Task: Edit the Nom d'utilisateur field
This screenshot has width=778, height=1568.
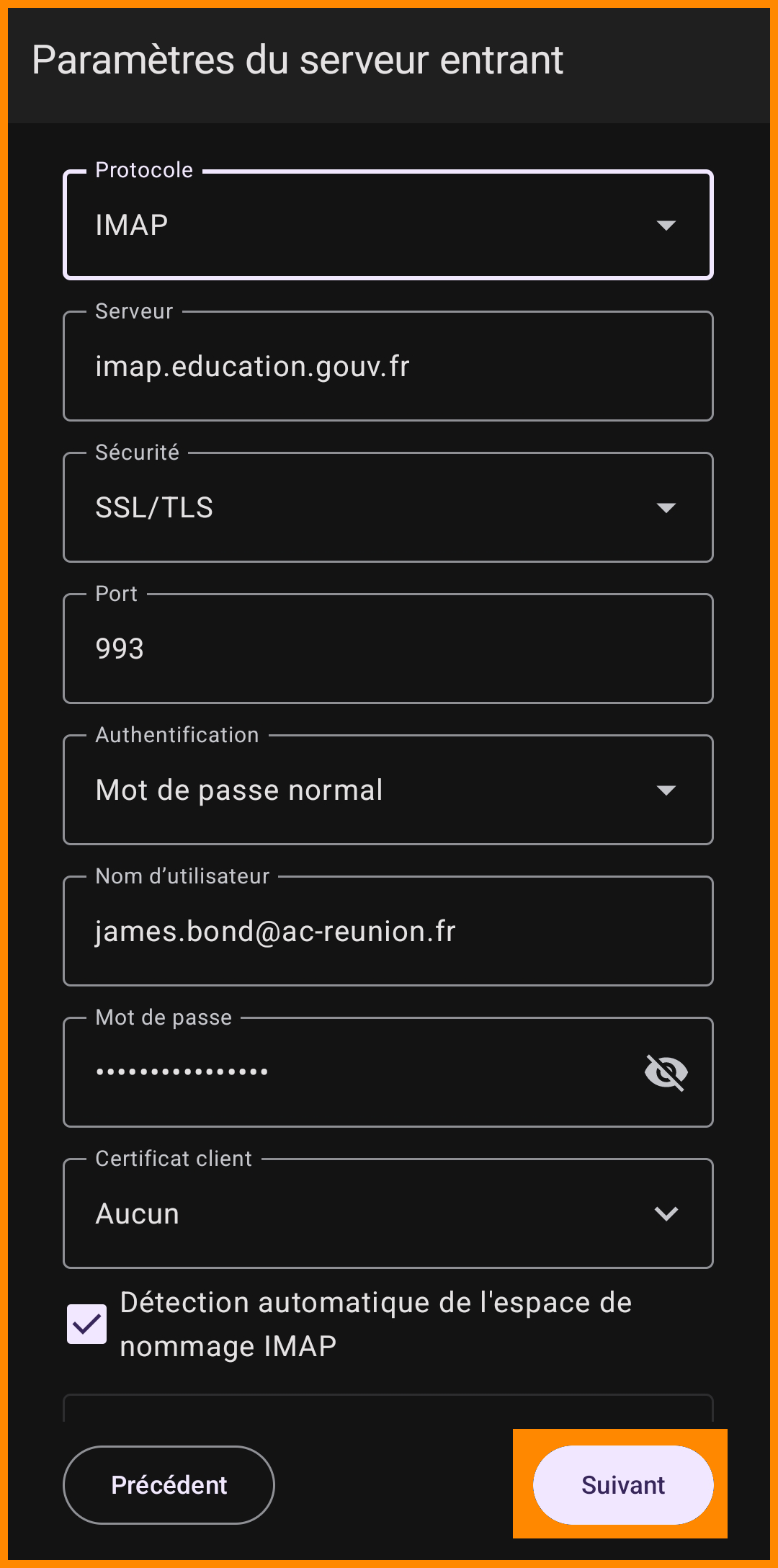Action: (388, 932)
